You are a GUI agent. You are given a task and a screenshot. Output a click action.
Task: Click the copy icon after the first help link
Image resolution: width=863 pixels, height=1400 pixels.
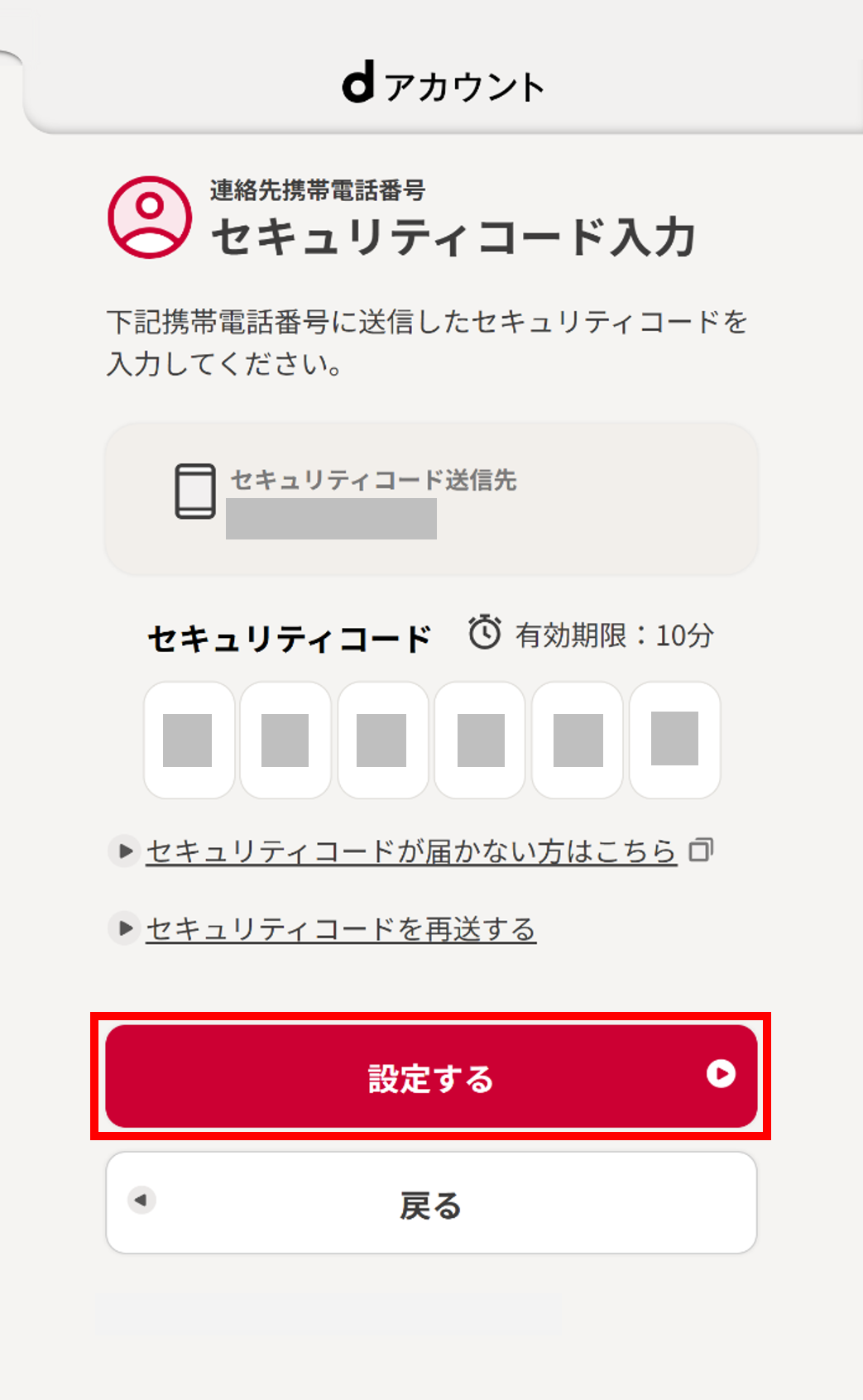702,849
